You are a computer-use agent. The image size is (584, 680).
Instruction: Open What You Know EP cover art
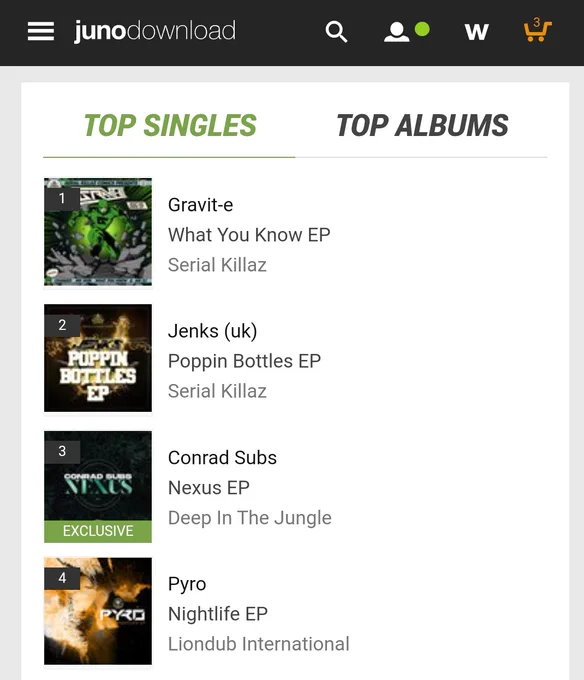pos(98,232)
